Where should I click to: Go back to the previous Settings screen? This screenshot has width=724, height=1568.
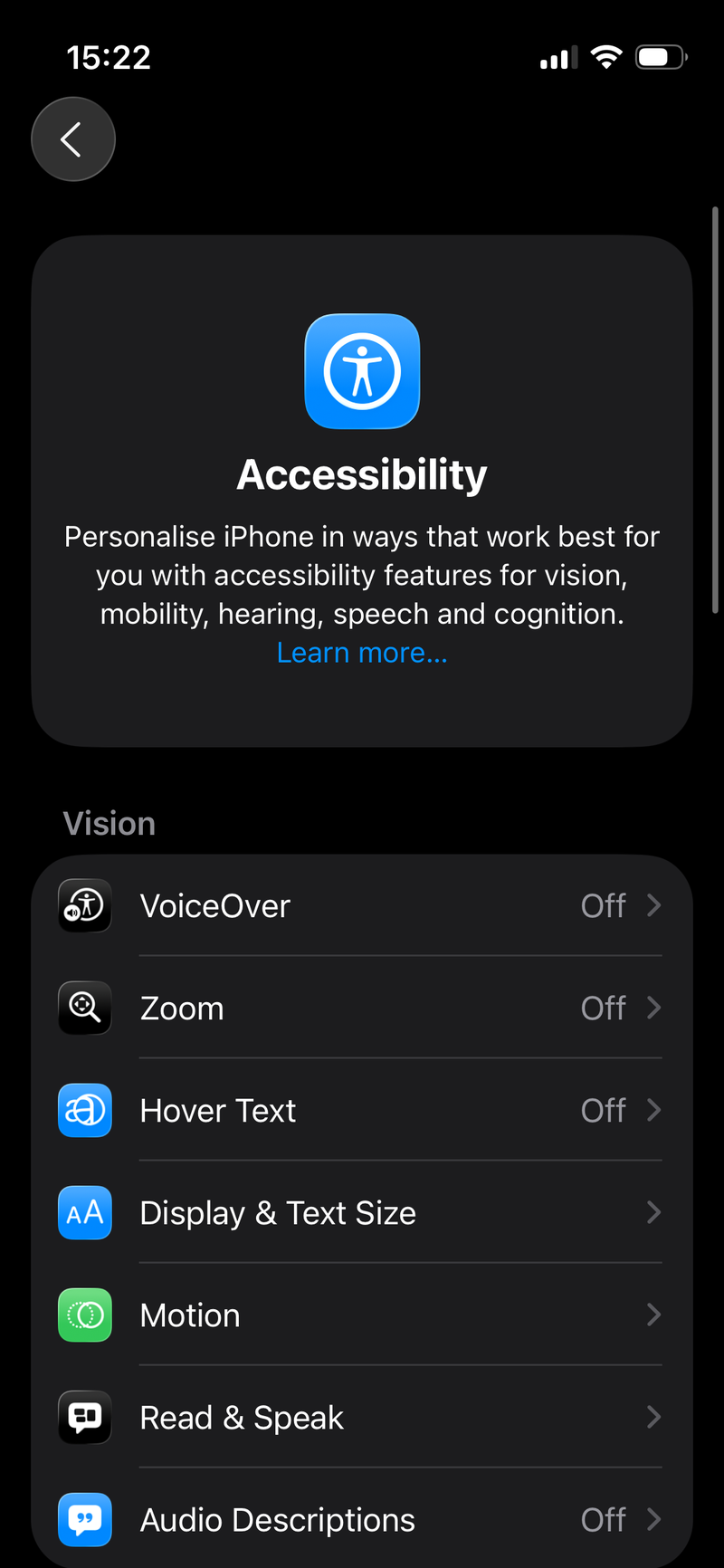[x=72, y=139]
